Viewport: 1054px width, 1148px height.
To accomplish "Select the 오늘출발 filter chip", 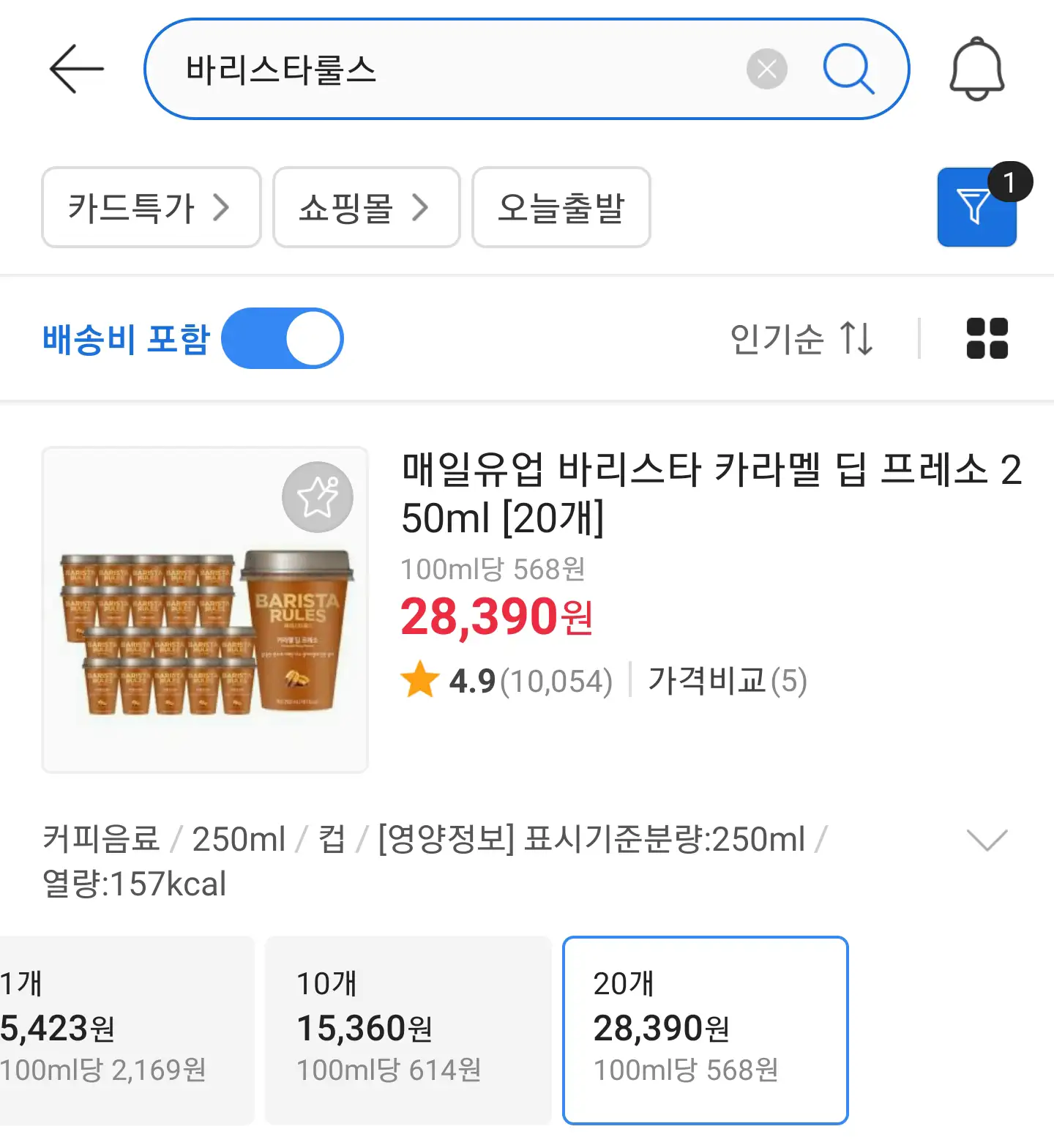I will coord(561,207).
